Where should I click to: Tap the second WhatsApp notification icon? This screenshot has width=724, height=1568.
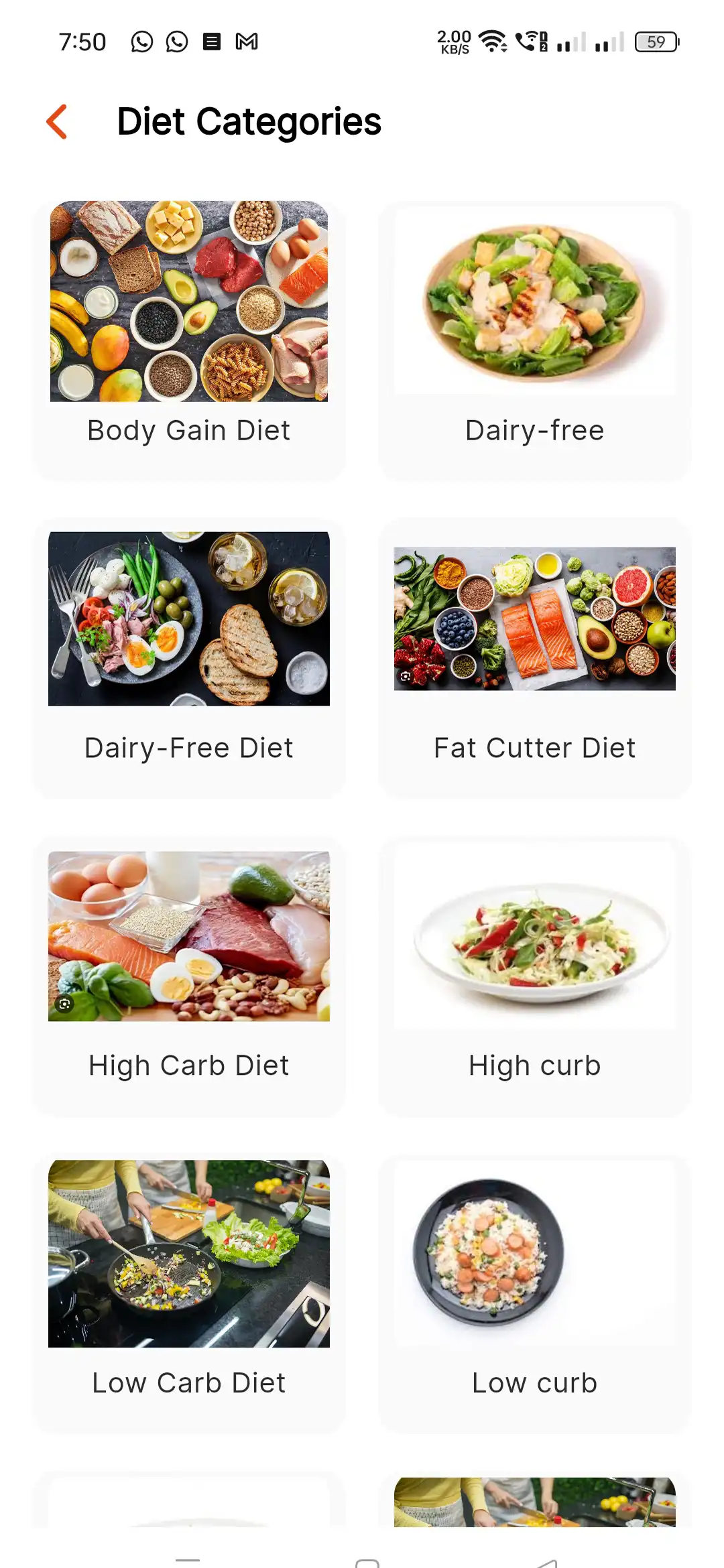[176, 42]
